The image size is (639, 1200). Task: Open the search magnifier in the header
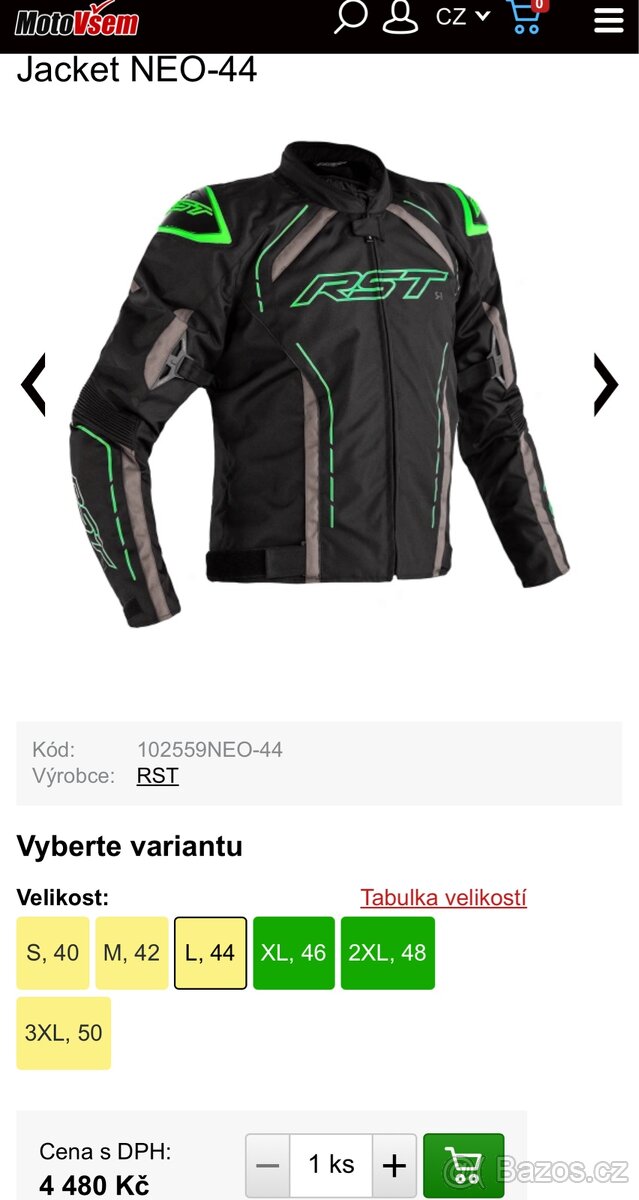coord(350,17)
